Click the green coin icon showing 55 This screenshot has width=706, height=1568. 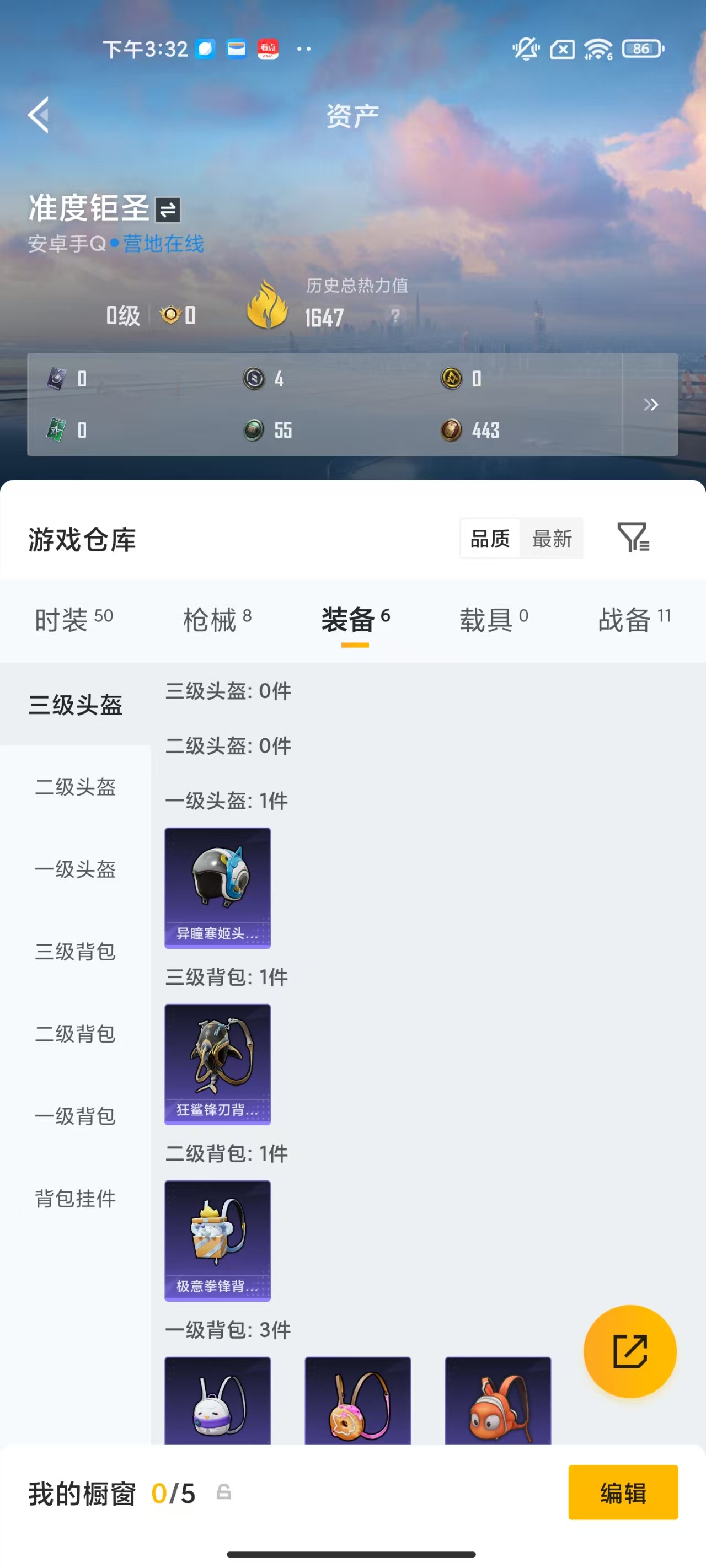pos(253,429)
